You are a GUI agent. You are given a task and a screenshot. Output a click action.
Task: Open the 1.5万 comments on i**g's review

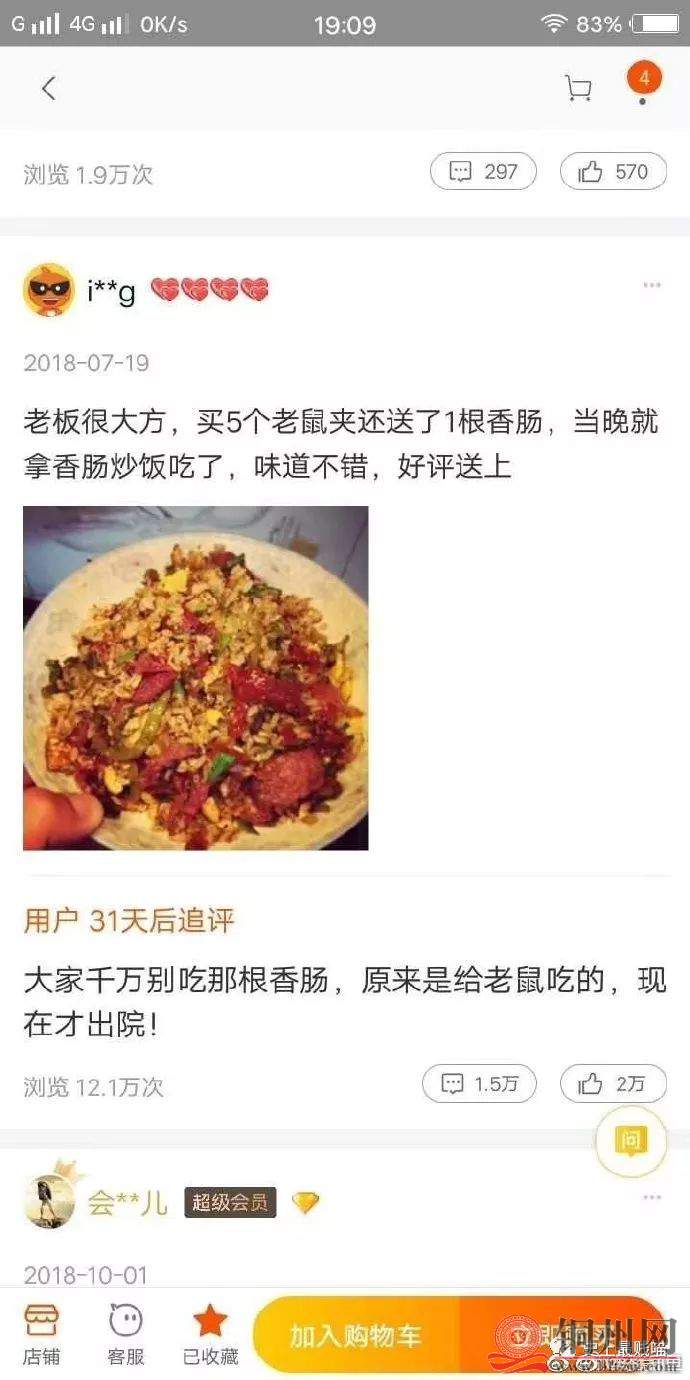[x=479, y=1084]
